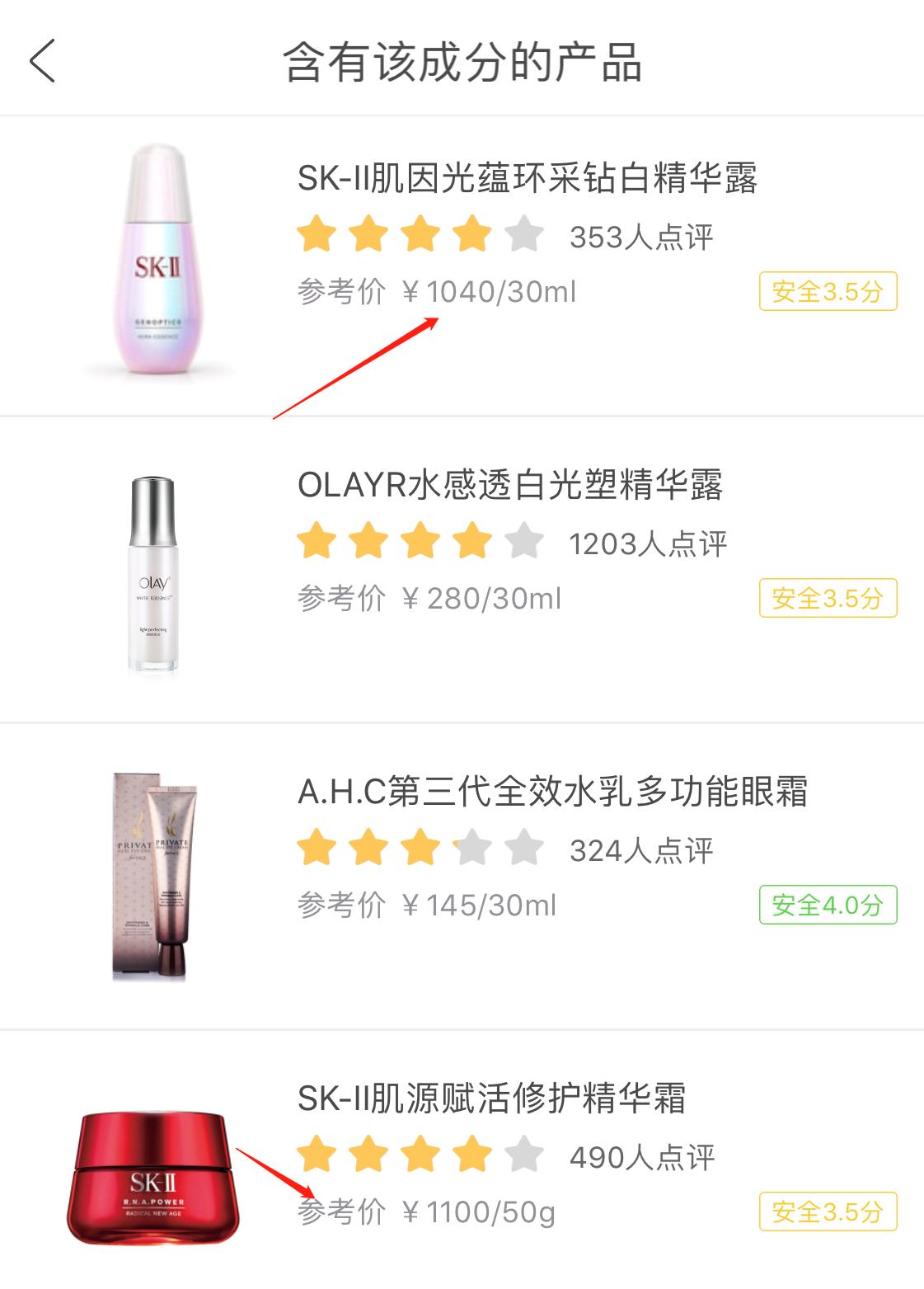Open SK-II肌因光蕴环采钻白精华露 product title

click(x=532, y=176)
